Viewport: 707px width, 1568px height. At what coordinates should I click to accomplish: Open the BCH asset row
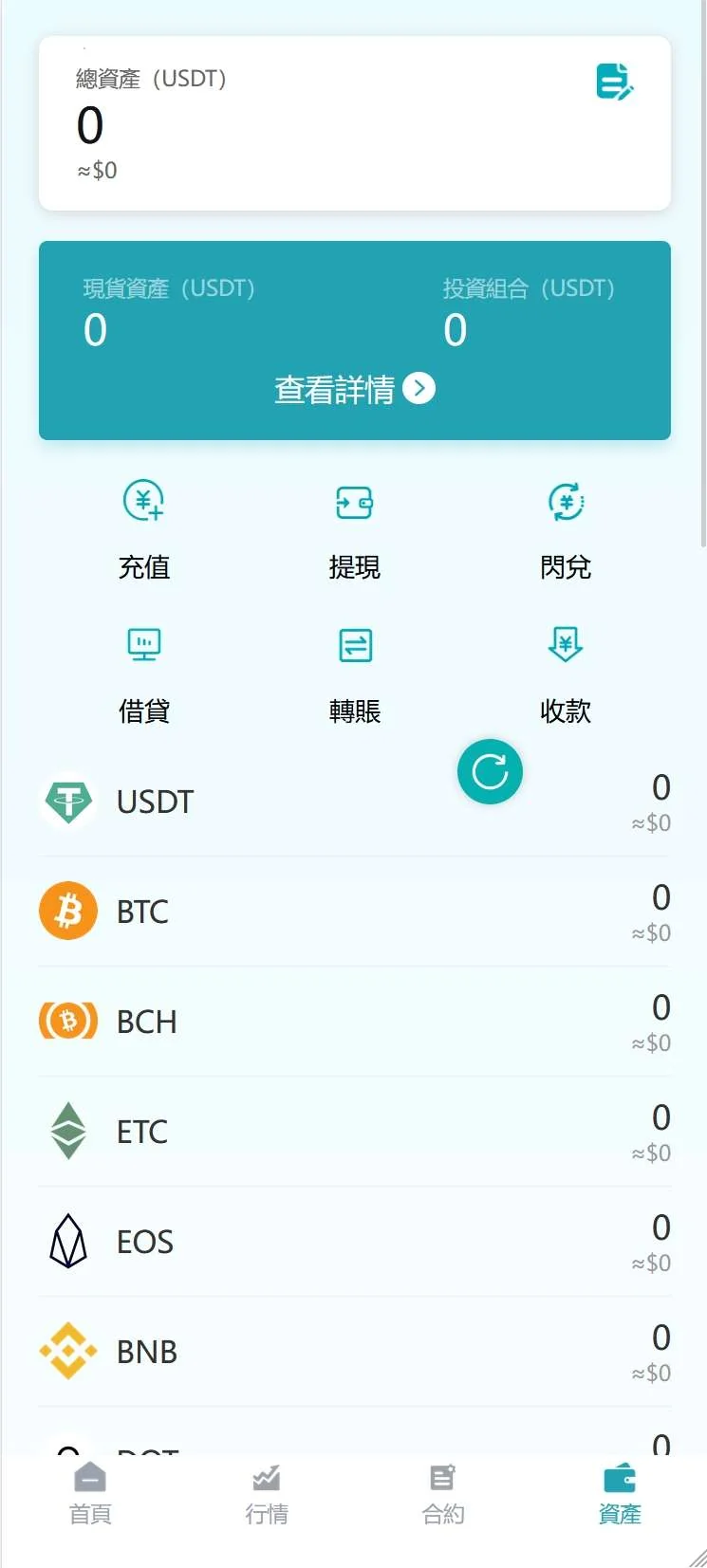354,1022
